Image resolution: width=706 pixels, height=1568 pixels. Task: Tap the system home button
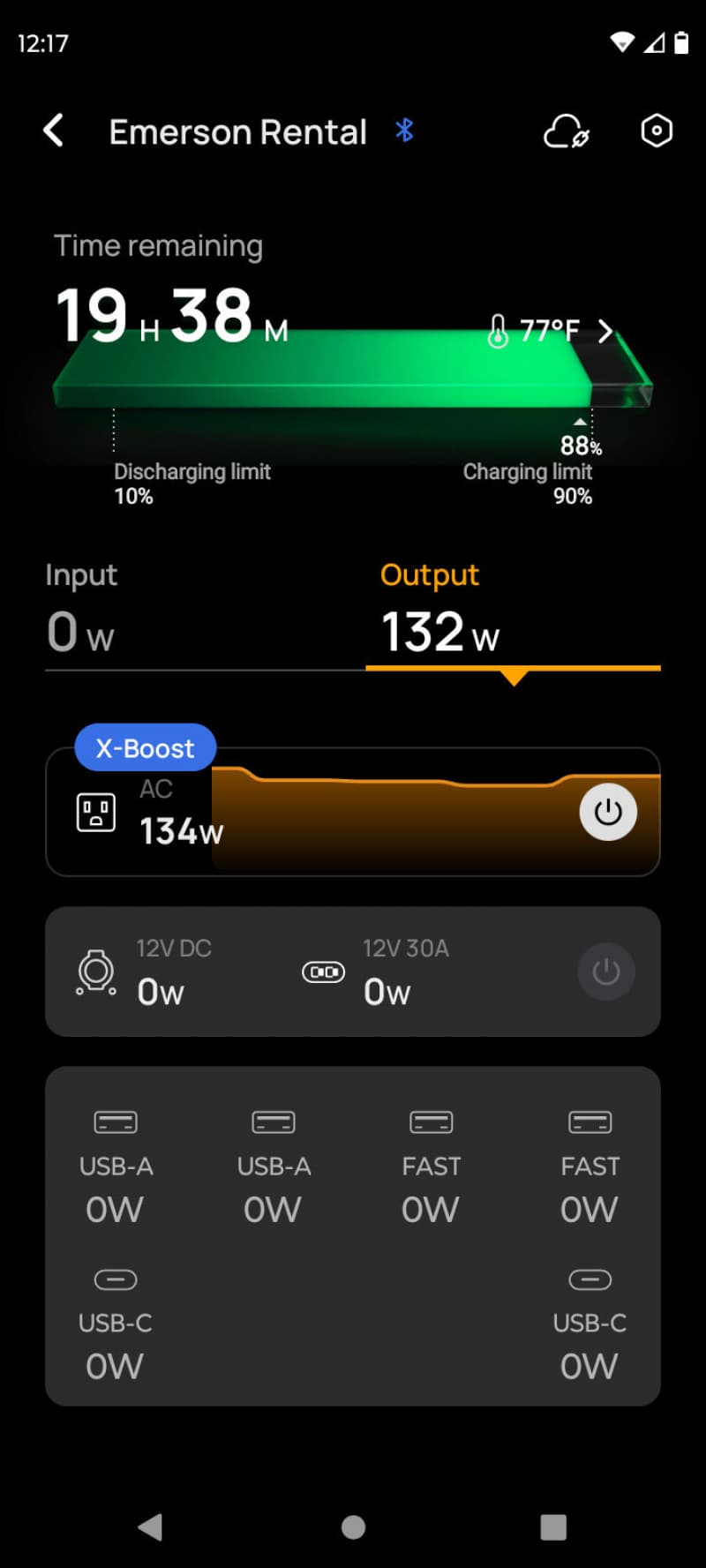pyautogui.click(x=353, y=1527)
